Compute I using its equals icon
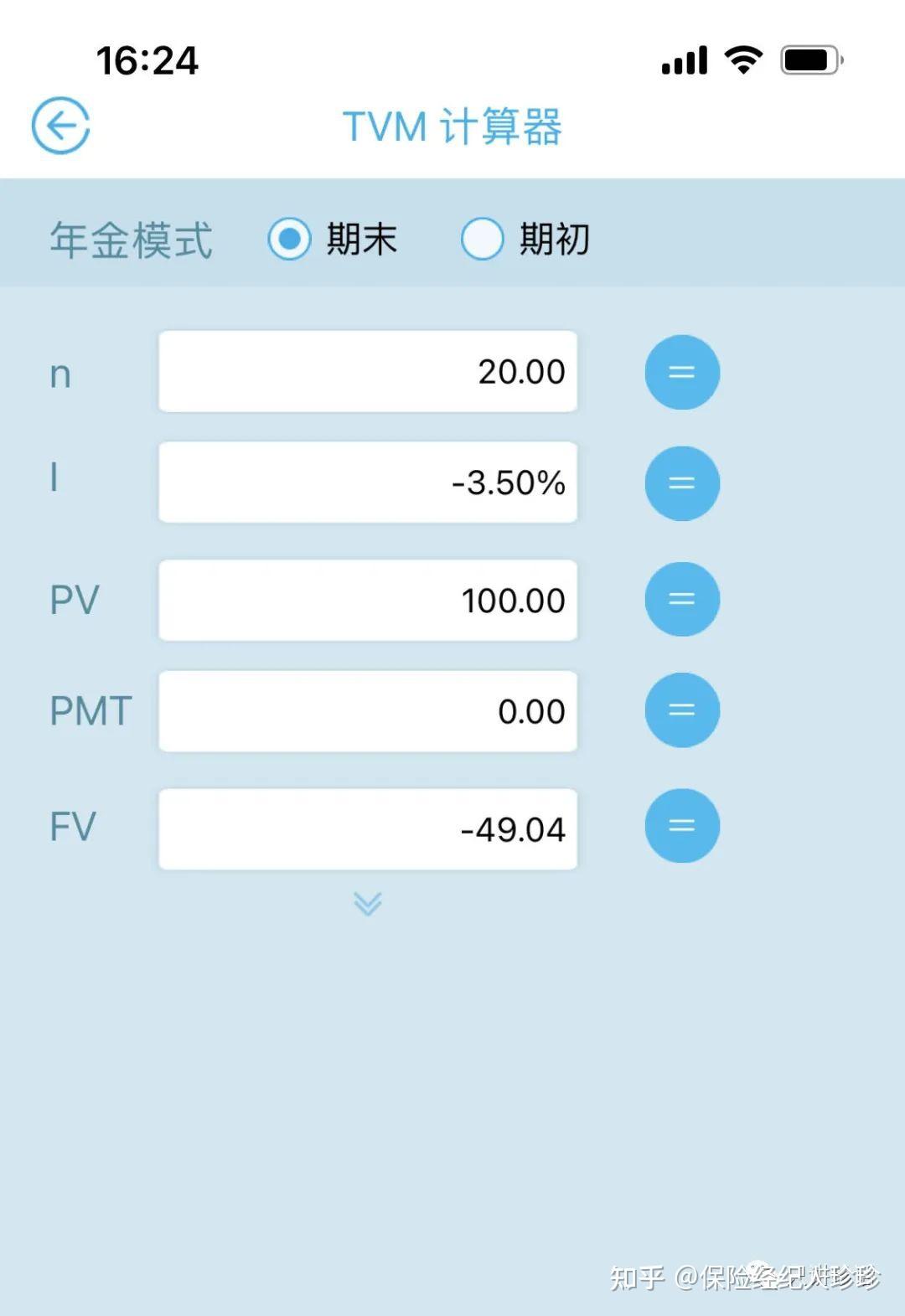905x1316 pixels. click(681, 483)
